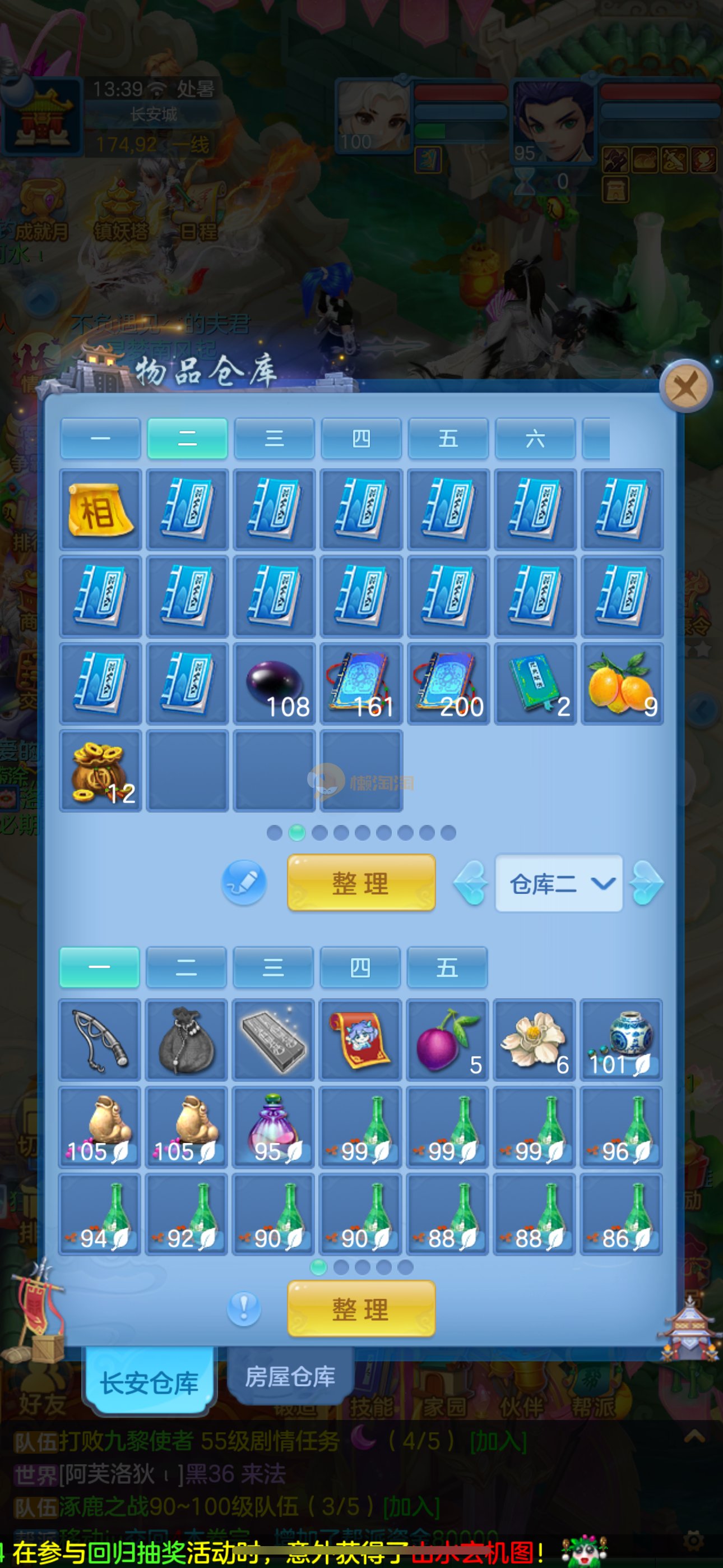Switch to backpack page 四 tab
This screenshot has width=723, height=1568.
click(360, 967)
